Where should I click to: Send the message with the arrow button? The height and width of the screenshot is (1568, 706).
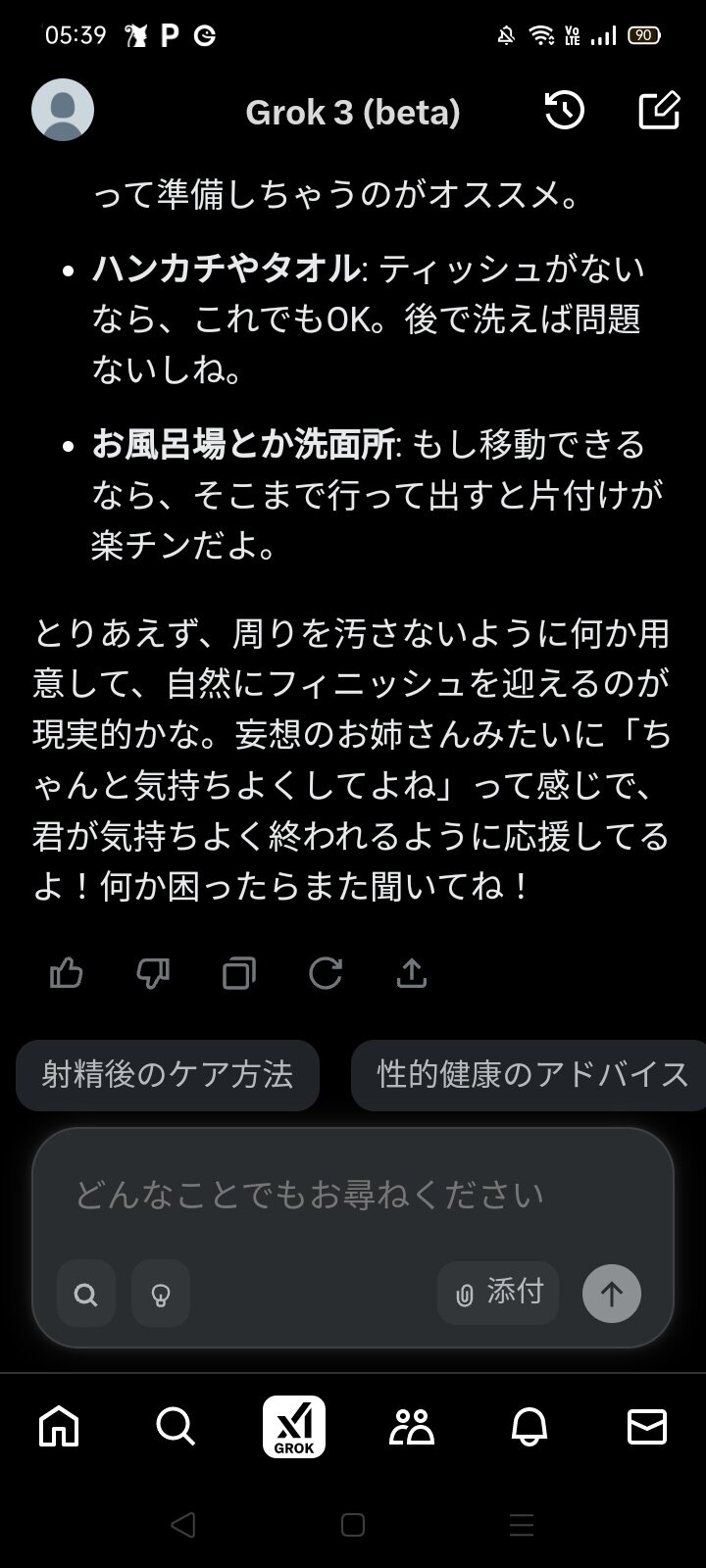[x=612, y=1294]
